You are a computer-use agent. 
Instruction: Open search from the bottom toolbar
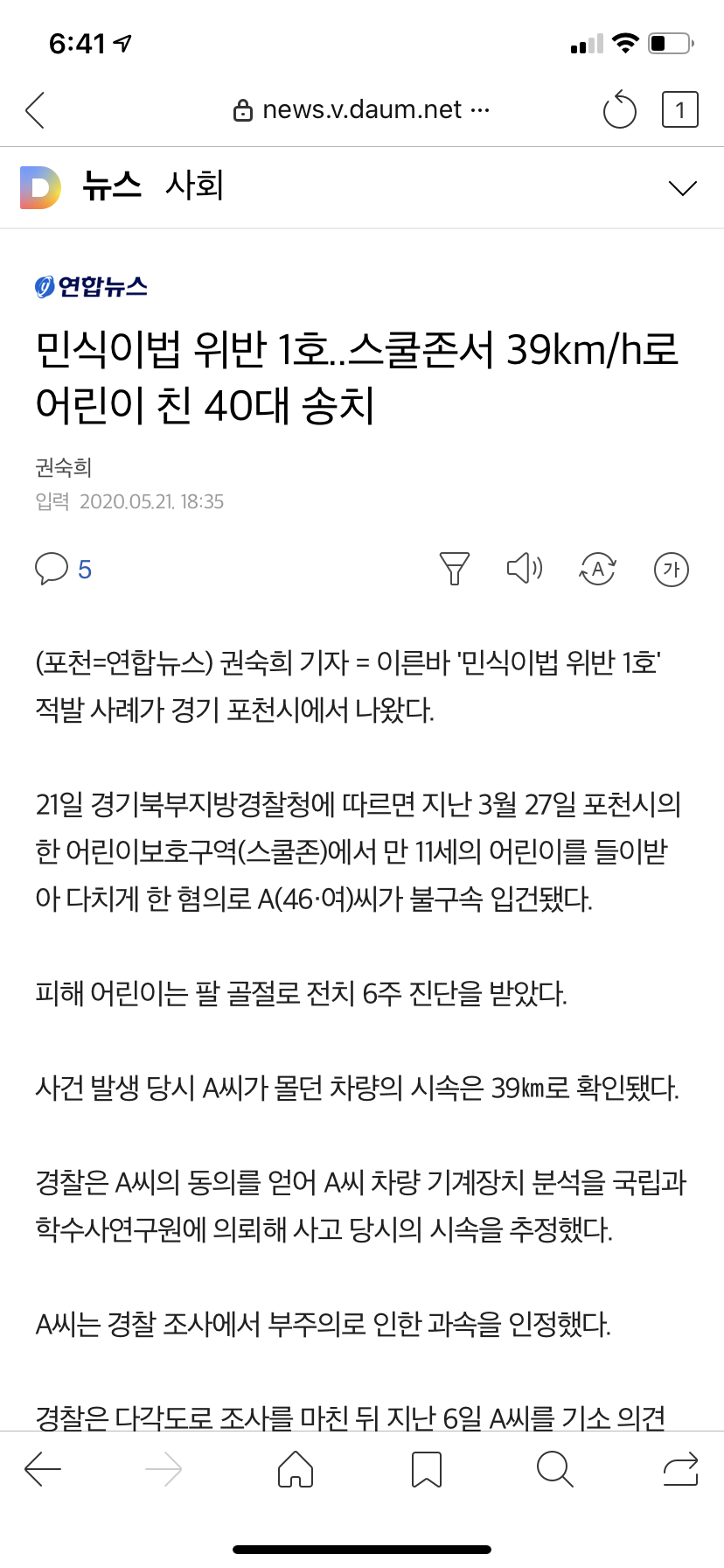click(x=554, y=1469)
